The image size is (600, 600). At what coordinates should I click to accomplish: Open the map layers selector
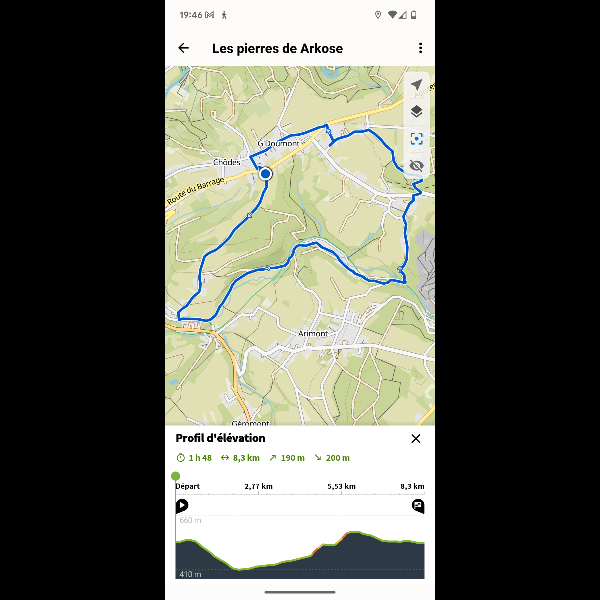[x=417, y=112]
